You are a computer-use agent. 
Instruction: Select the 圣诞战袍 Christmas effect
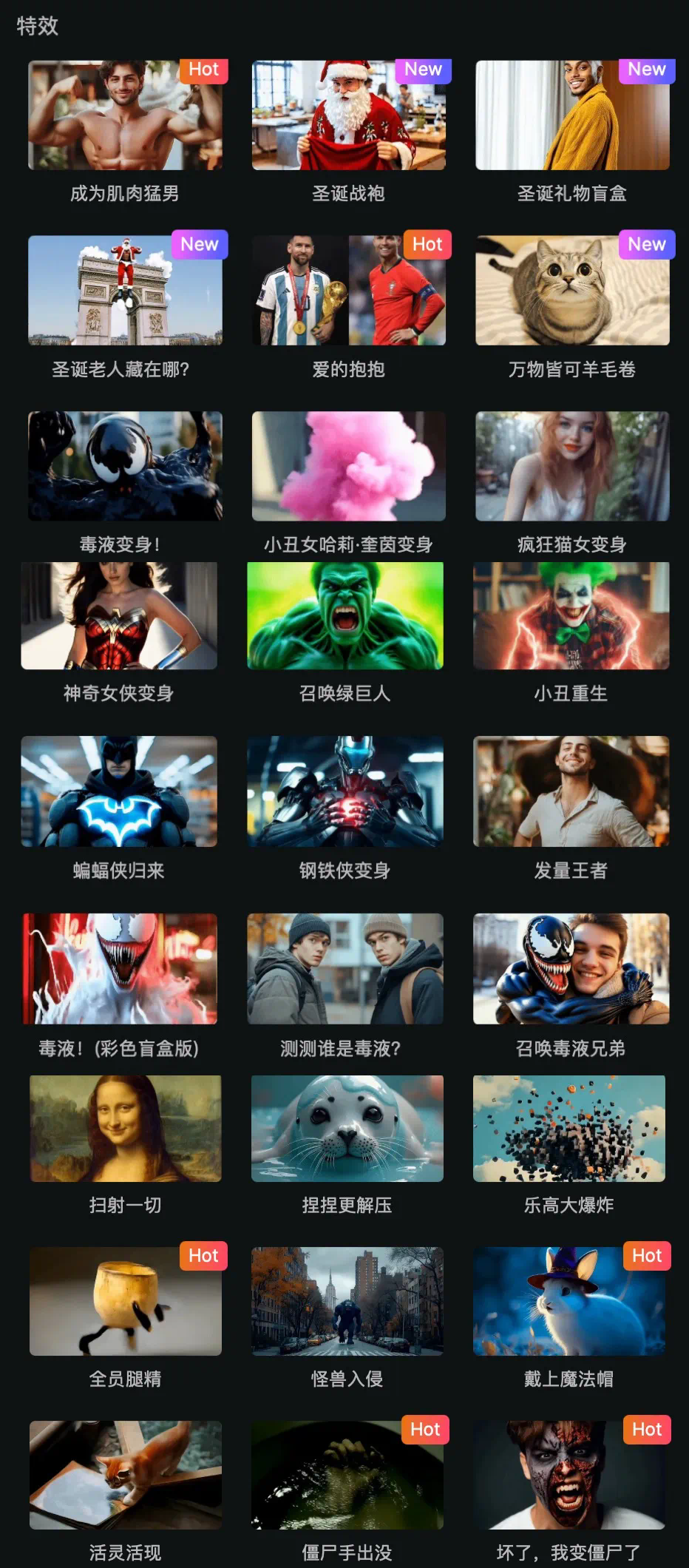coord(347,115)
